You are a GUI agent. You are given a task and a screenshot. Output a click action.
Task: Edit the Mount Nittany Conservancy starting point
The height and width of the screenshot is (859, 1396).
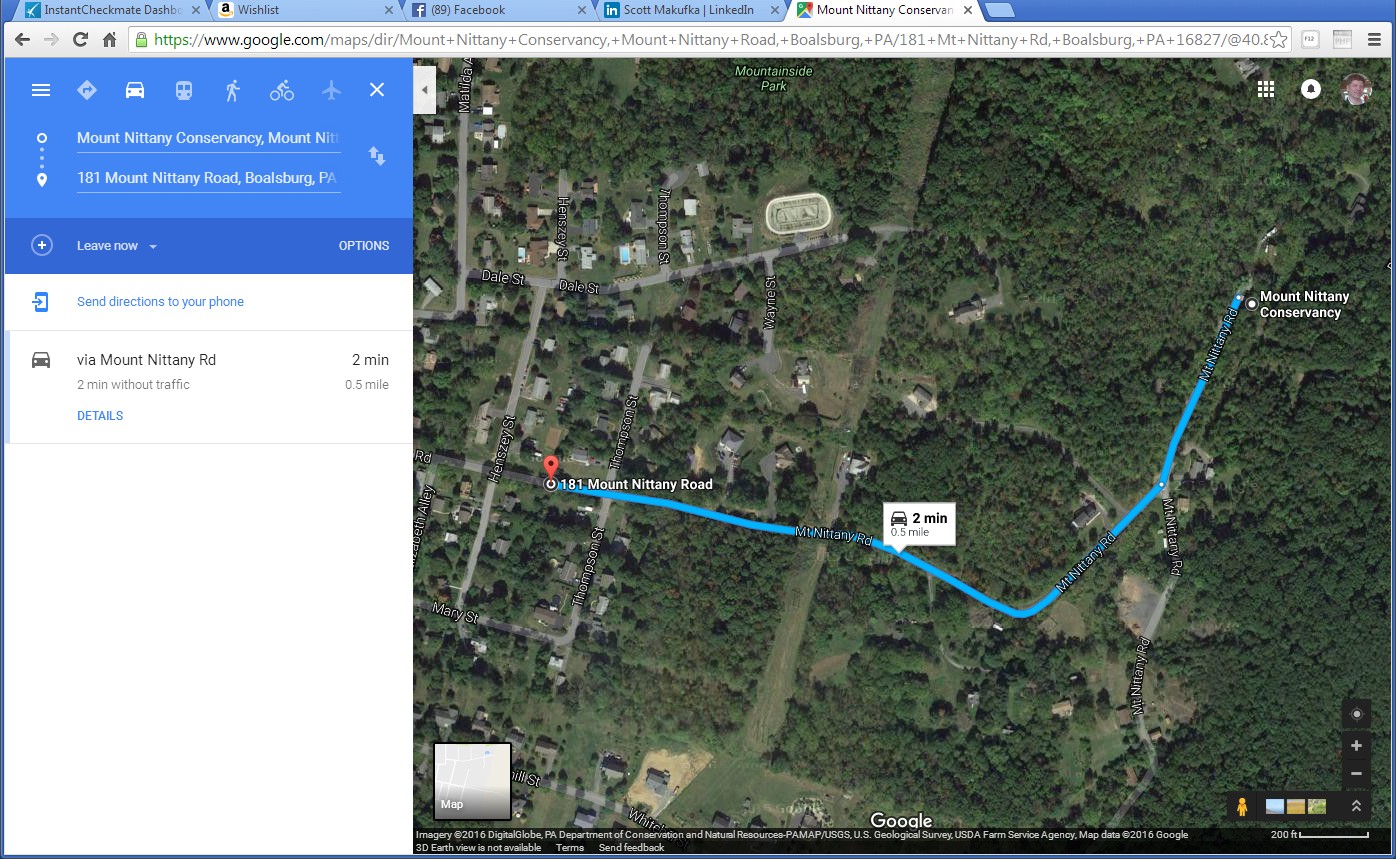(208, 138)
